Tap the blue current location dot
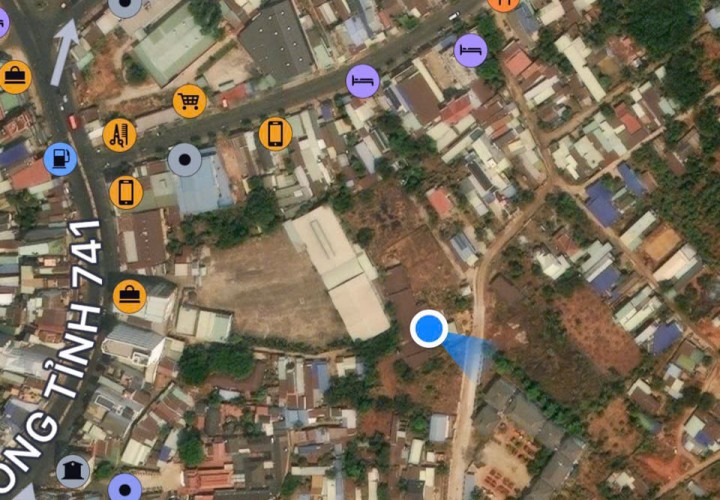 [429, 328]
